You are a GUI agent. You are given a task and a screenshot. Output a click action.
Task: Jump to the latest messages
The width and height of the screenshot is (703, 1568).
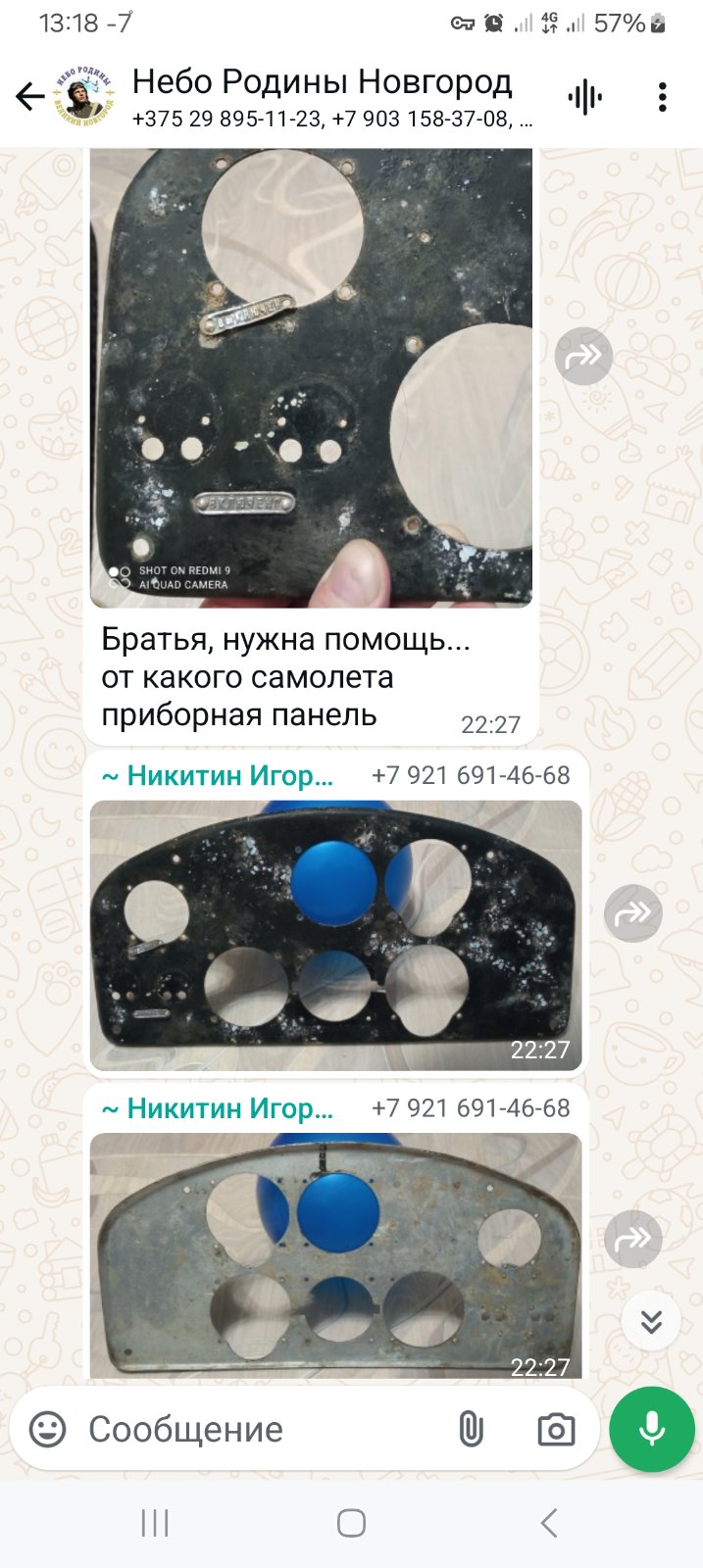[x=651, y=1322]
